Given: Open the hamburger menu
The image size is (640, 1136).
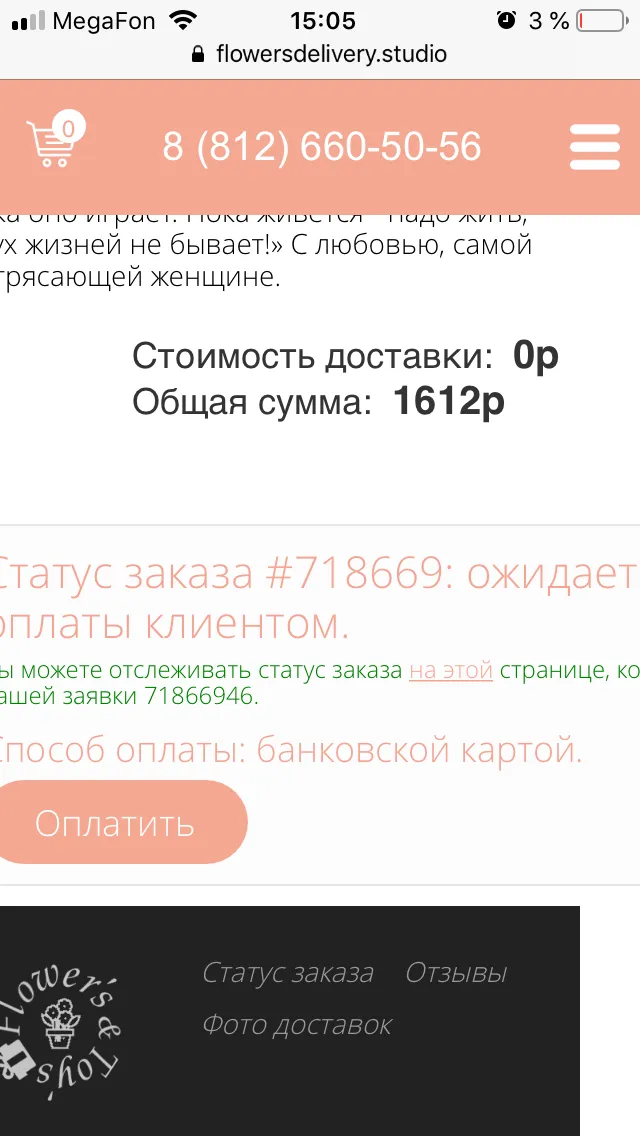Looking at the screenshot, I should [594, 147].
